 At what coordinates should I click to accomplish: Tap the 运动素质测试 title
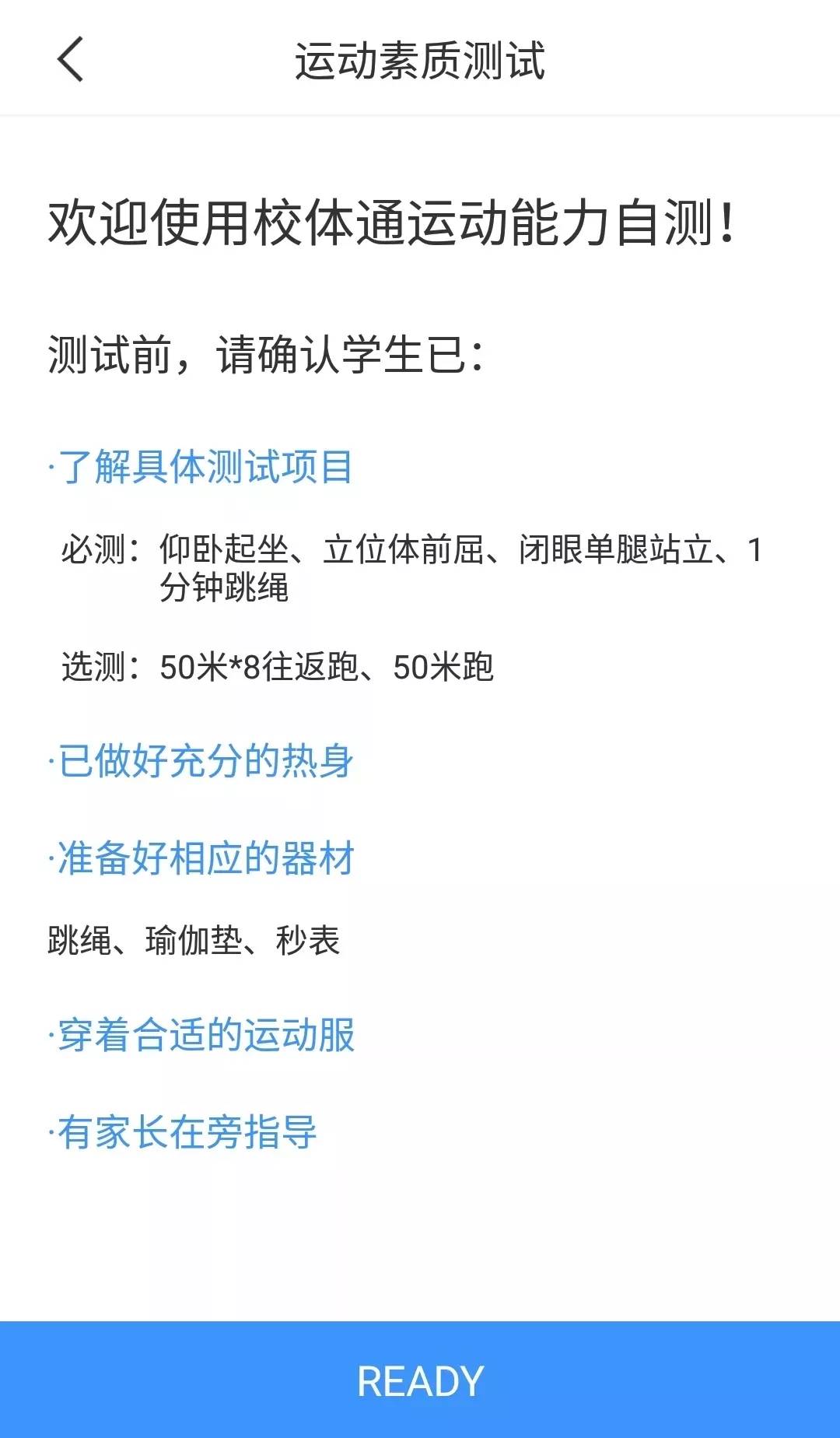(x=420, y=62)
